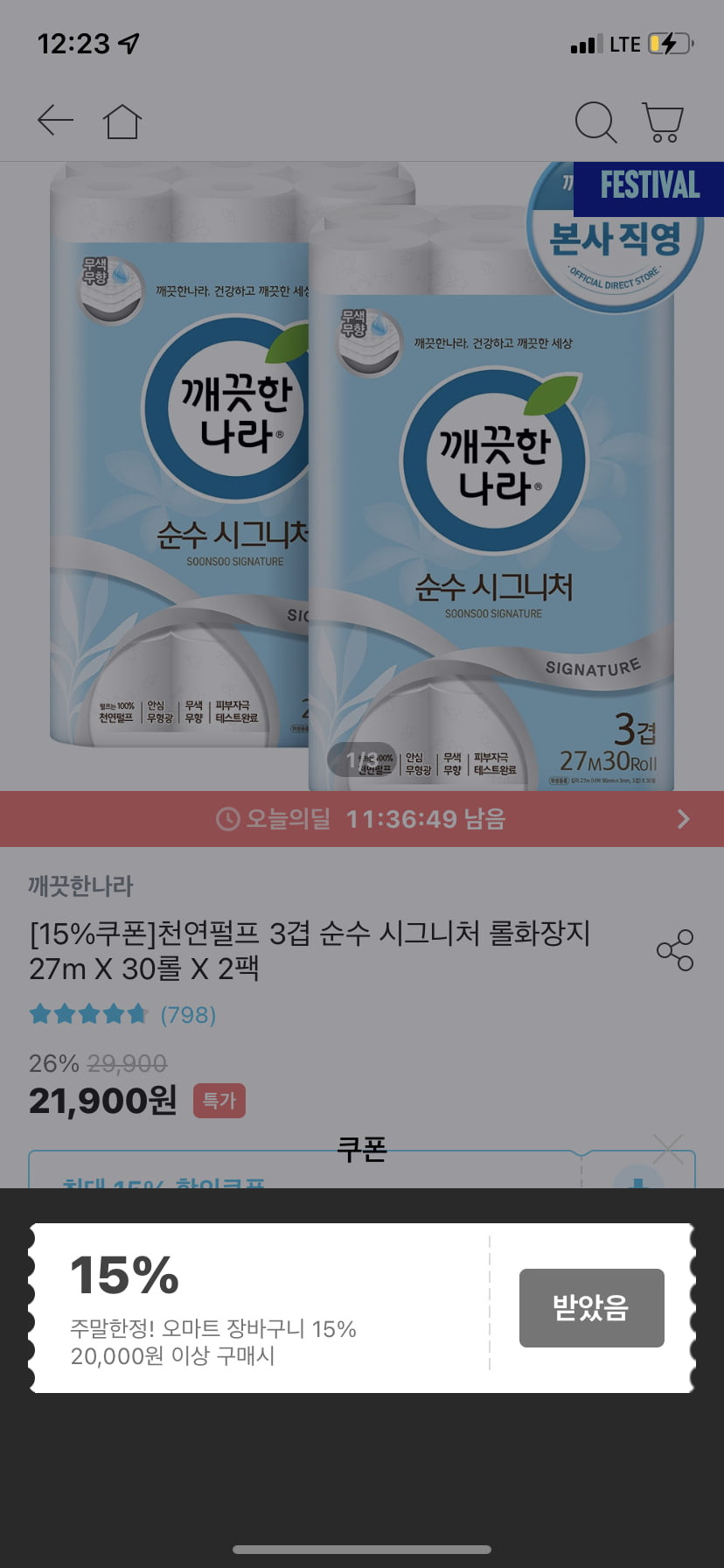The width and height of the screenshot is (724, 1568).
Task: Share this toilet paper product
Action: point(675,950)
